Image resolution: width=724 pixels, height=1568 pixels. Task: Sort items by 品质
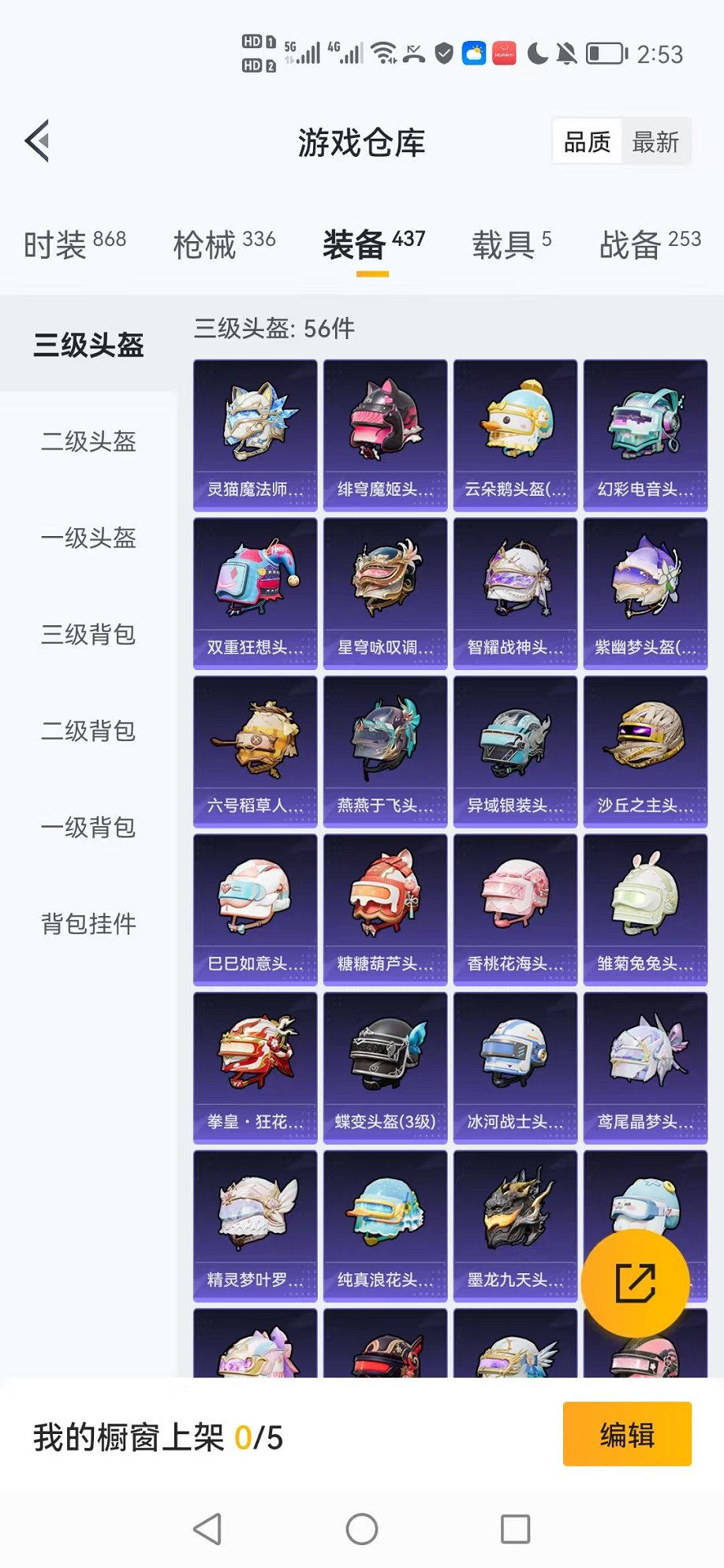[587, 142]
